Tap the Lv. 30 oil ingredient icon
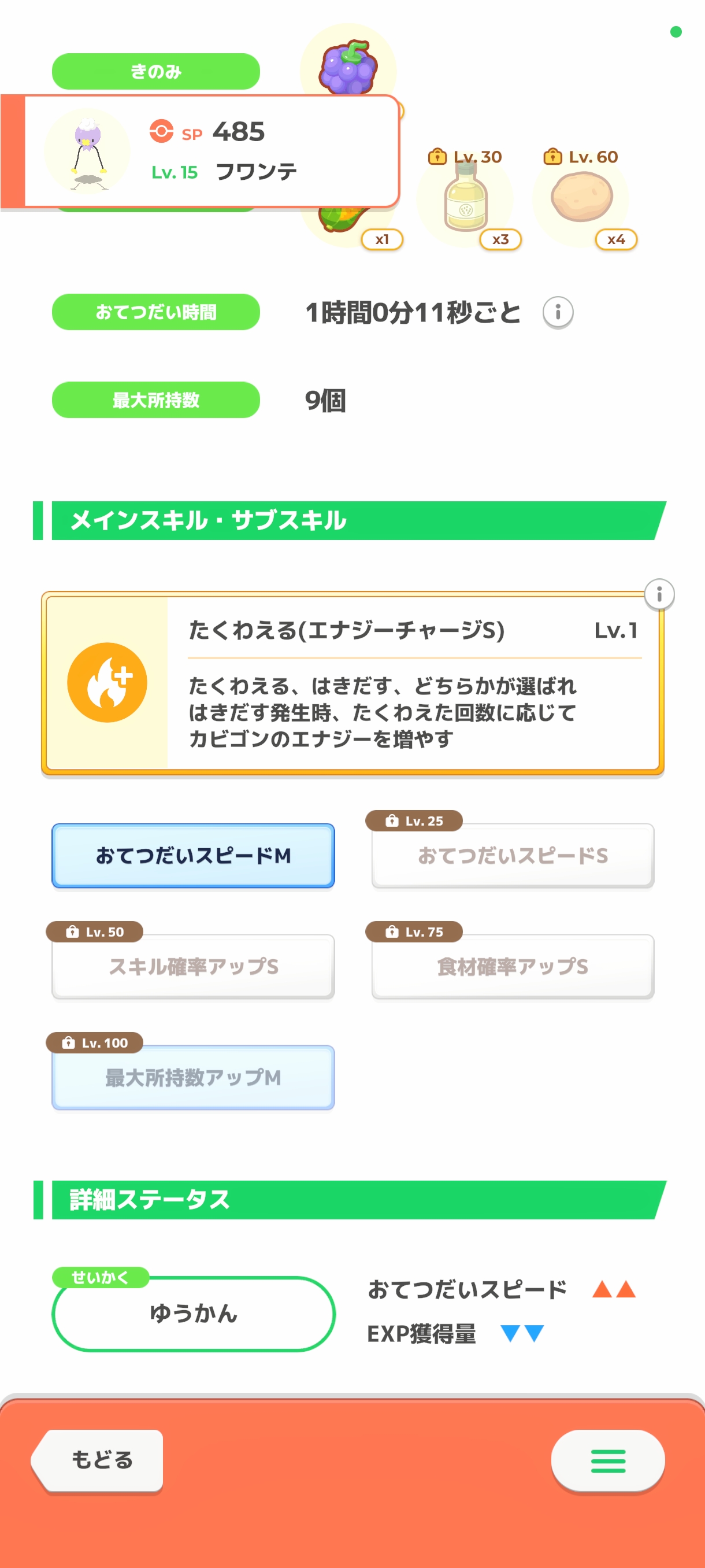The height and width of the screenshot is (1568, 705). coord(465,199)
